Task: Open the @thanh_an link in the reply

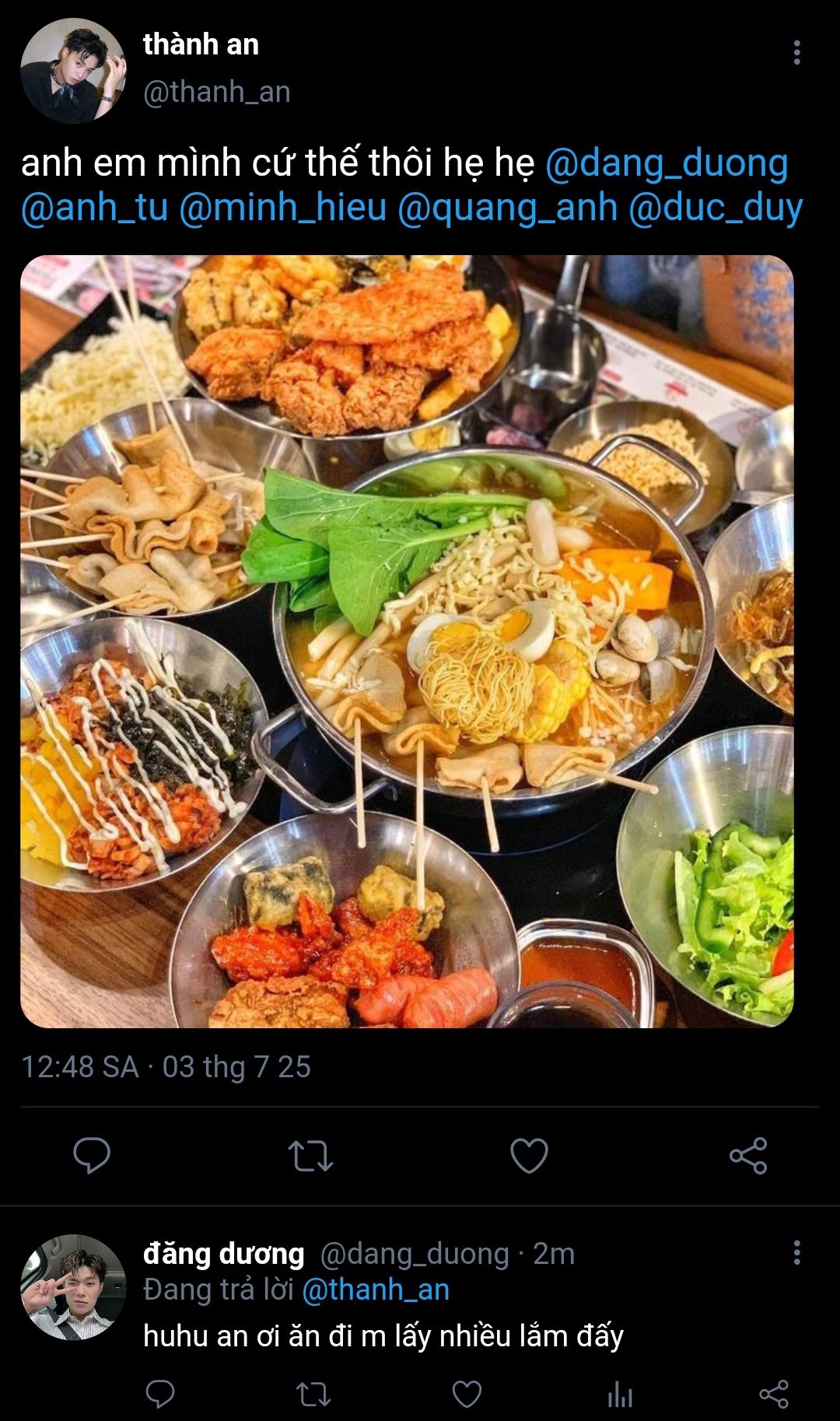Action: coord(376,1290)
